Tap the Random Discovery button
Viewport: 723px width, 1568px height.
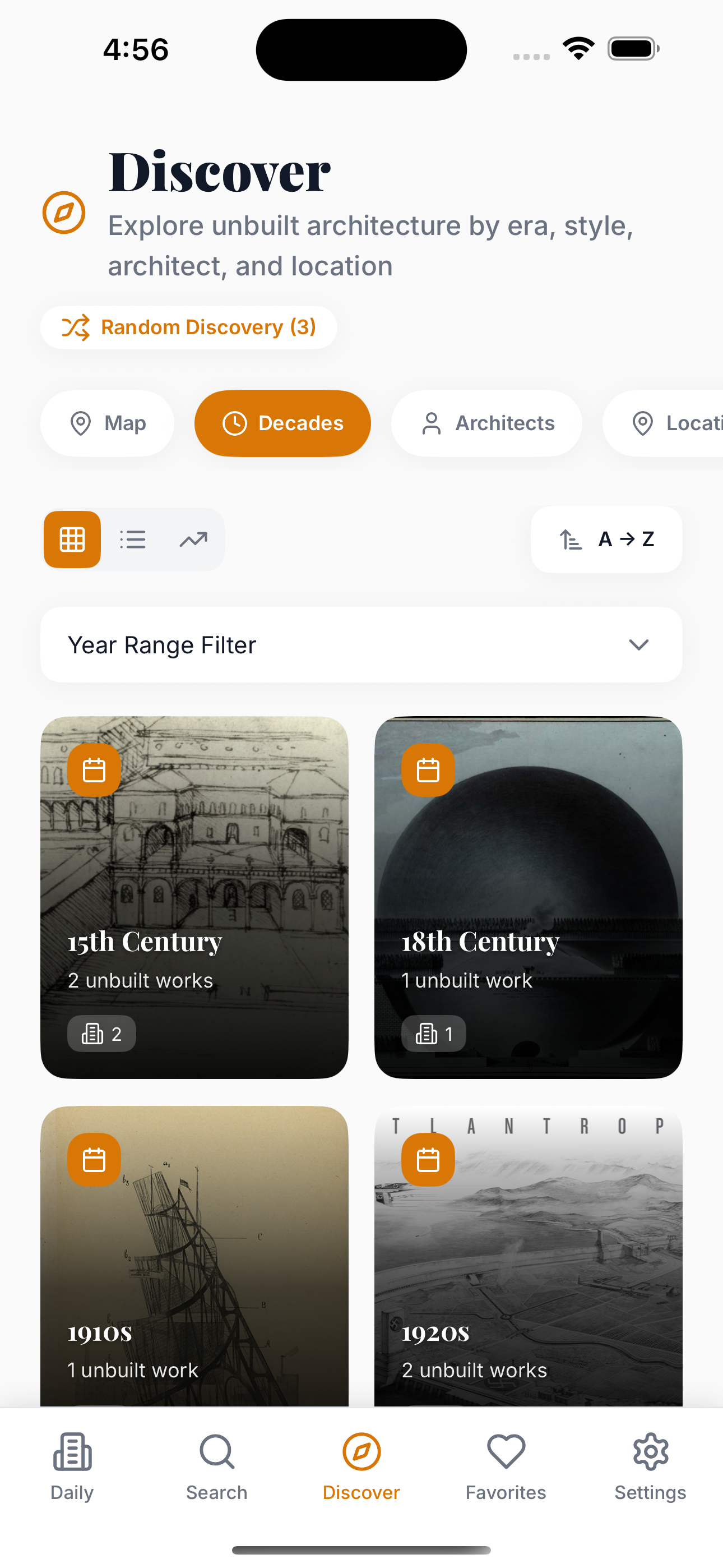pyautogui.click(x=189, y=328)
